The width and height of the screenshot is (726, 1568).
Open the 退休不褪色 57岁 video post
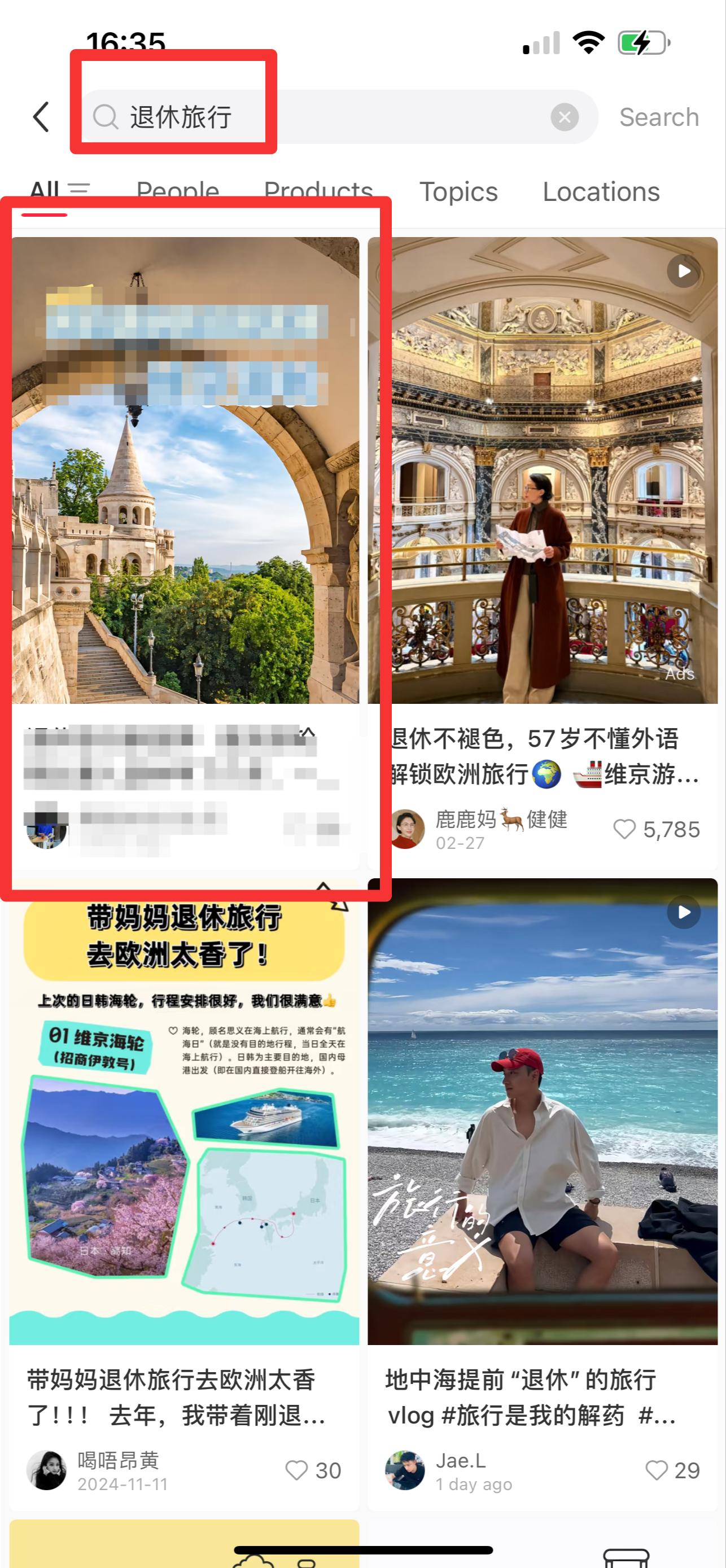click(543, 470)
